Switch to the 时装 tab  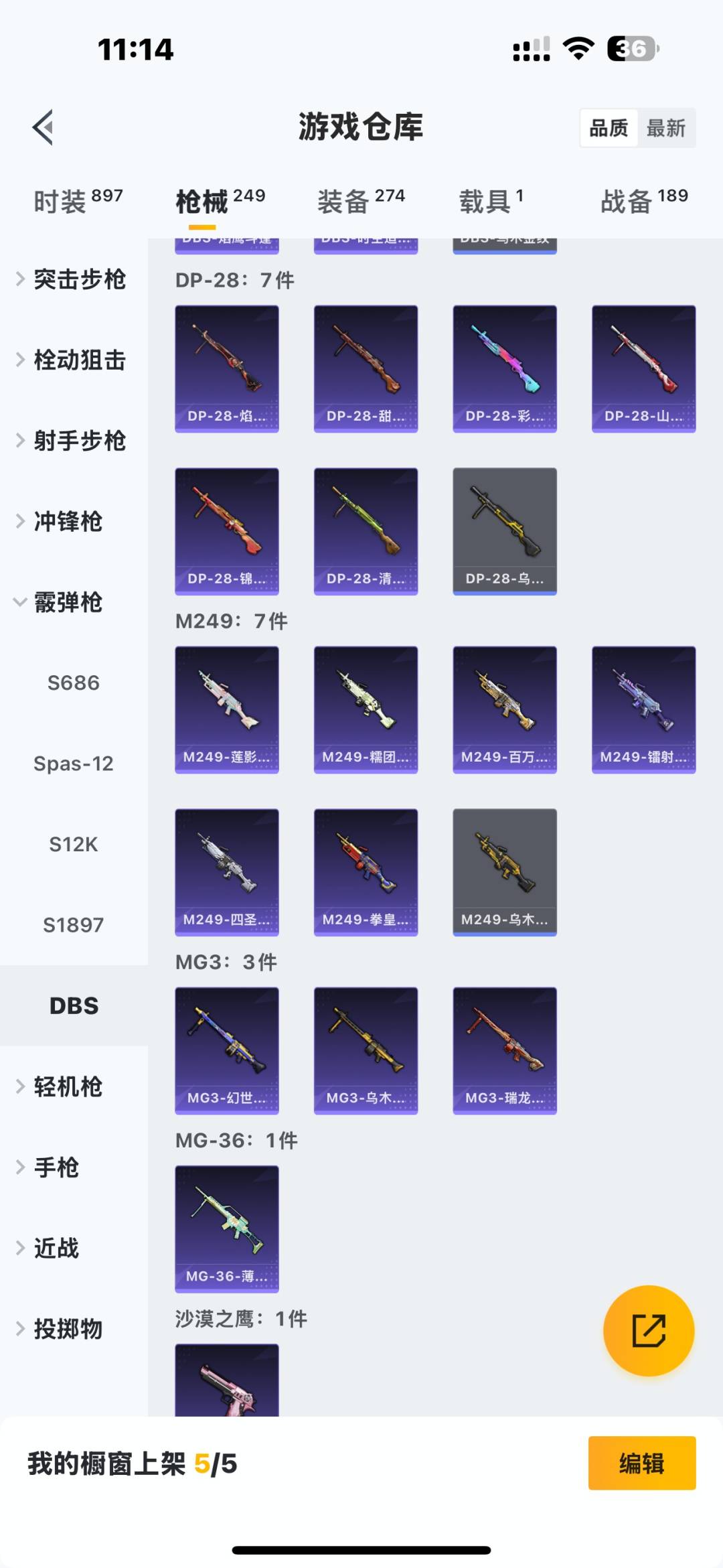click(78, 201)
